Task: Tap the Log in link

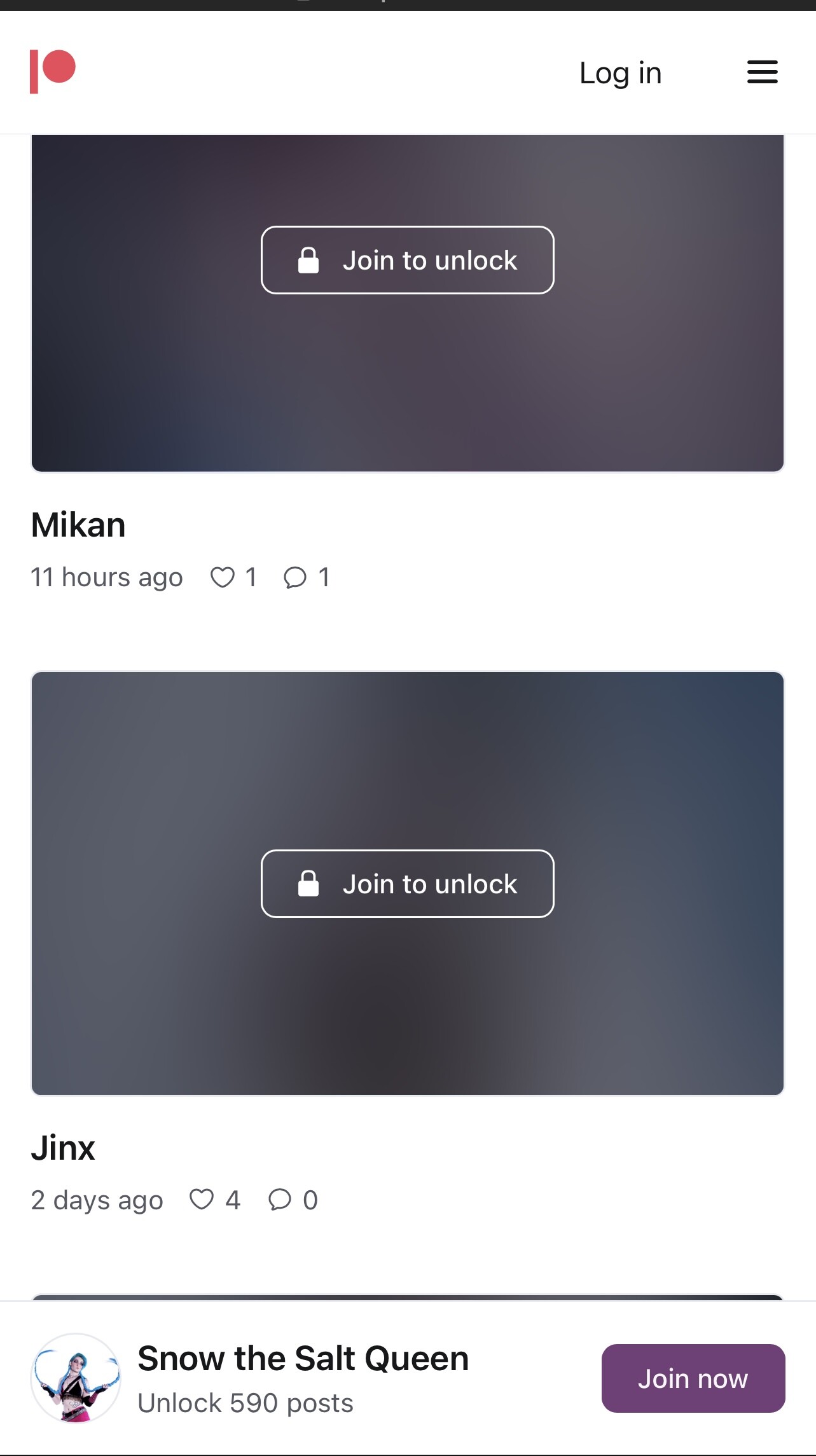Action: [x=620, y=72]
